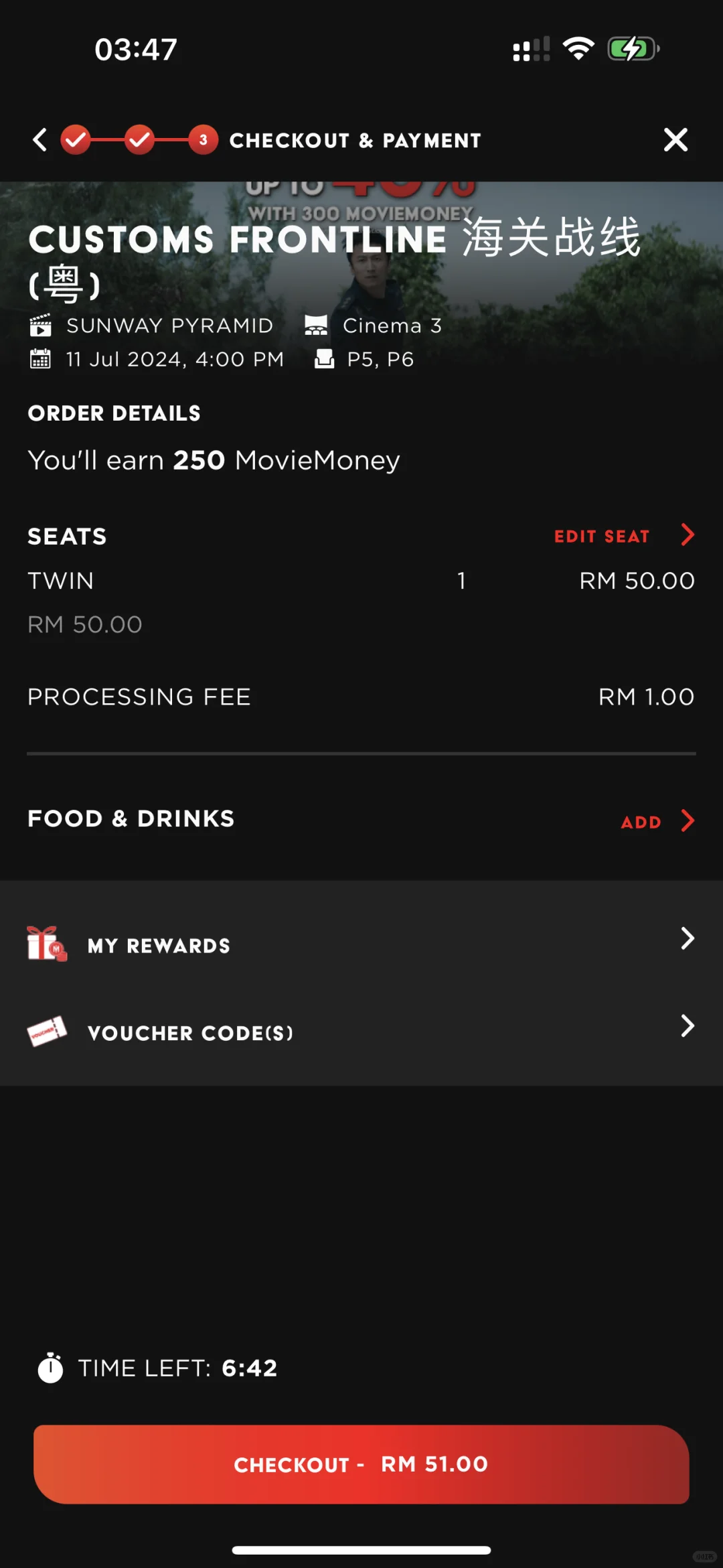The width and height of the screenshot is (723, 1568).
Task: Add food and drinks to order
Action: [x=656, y=821]
